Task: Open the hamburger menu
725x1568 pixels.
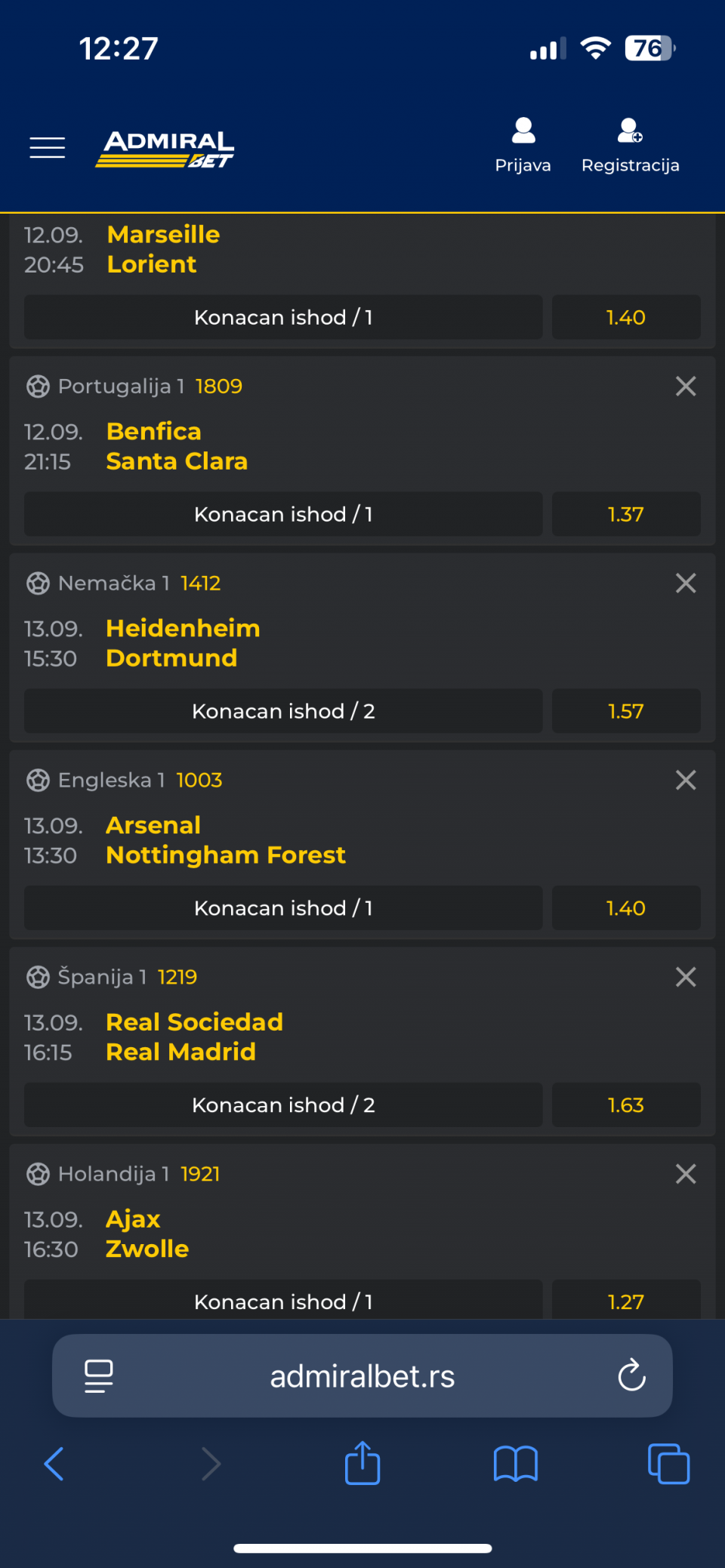Action: pyautogui.click(x=47, y=147)
